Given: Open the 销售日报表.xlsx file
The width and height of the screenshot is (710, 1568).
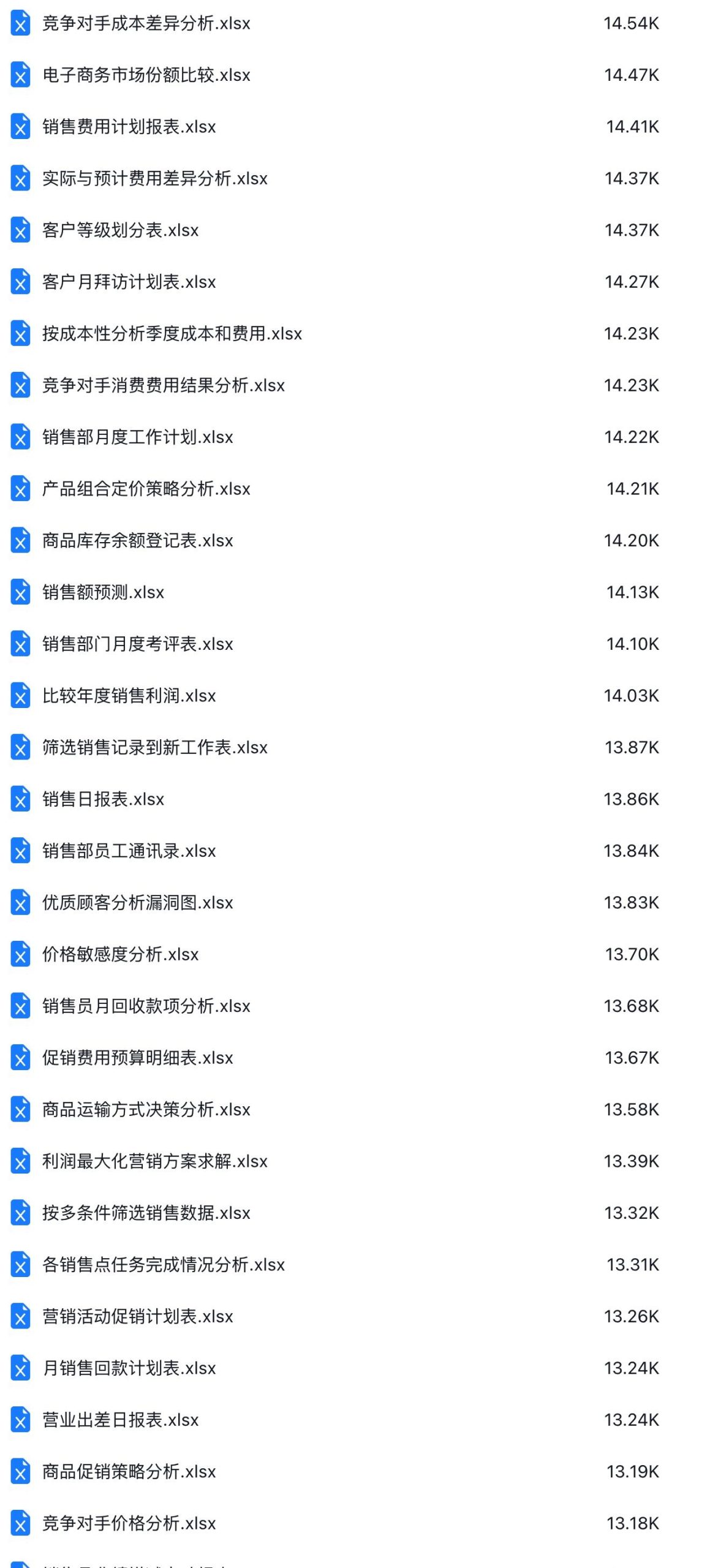Looking at the screenshot, I should 103,799.
